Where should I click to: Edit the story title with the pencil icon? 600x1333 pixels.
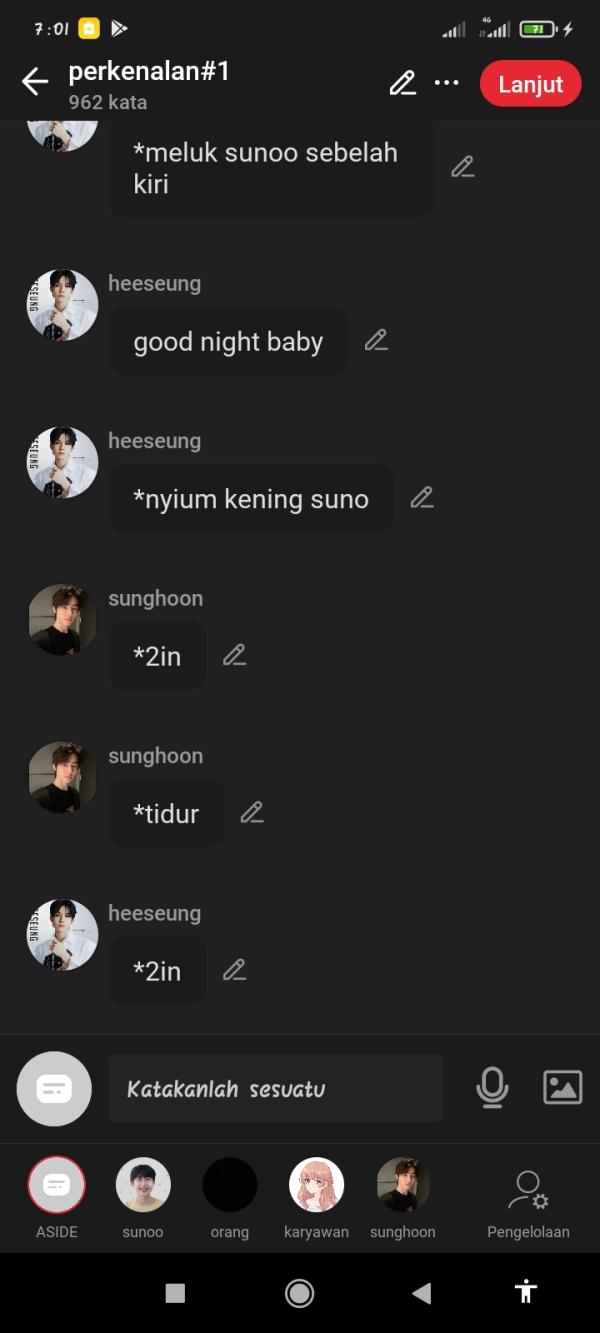pos(402,83)
